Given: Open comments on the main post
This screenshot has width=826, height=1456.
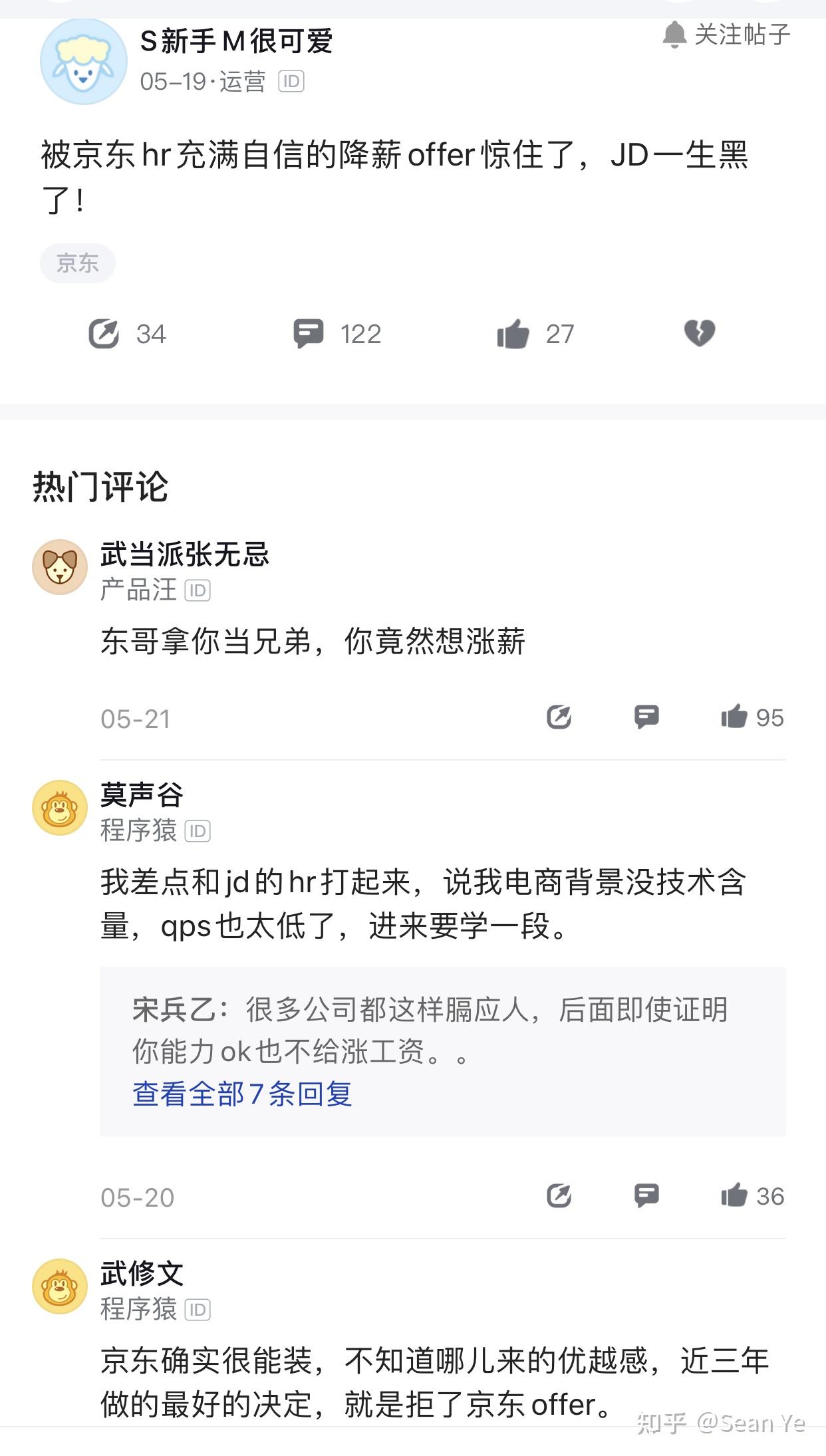Looking at the screenshot, I should point(309,334).
